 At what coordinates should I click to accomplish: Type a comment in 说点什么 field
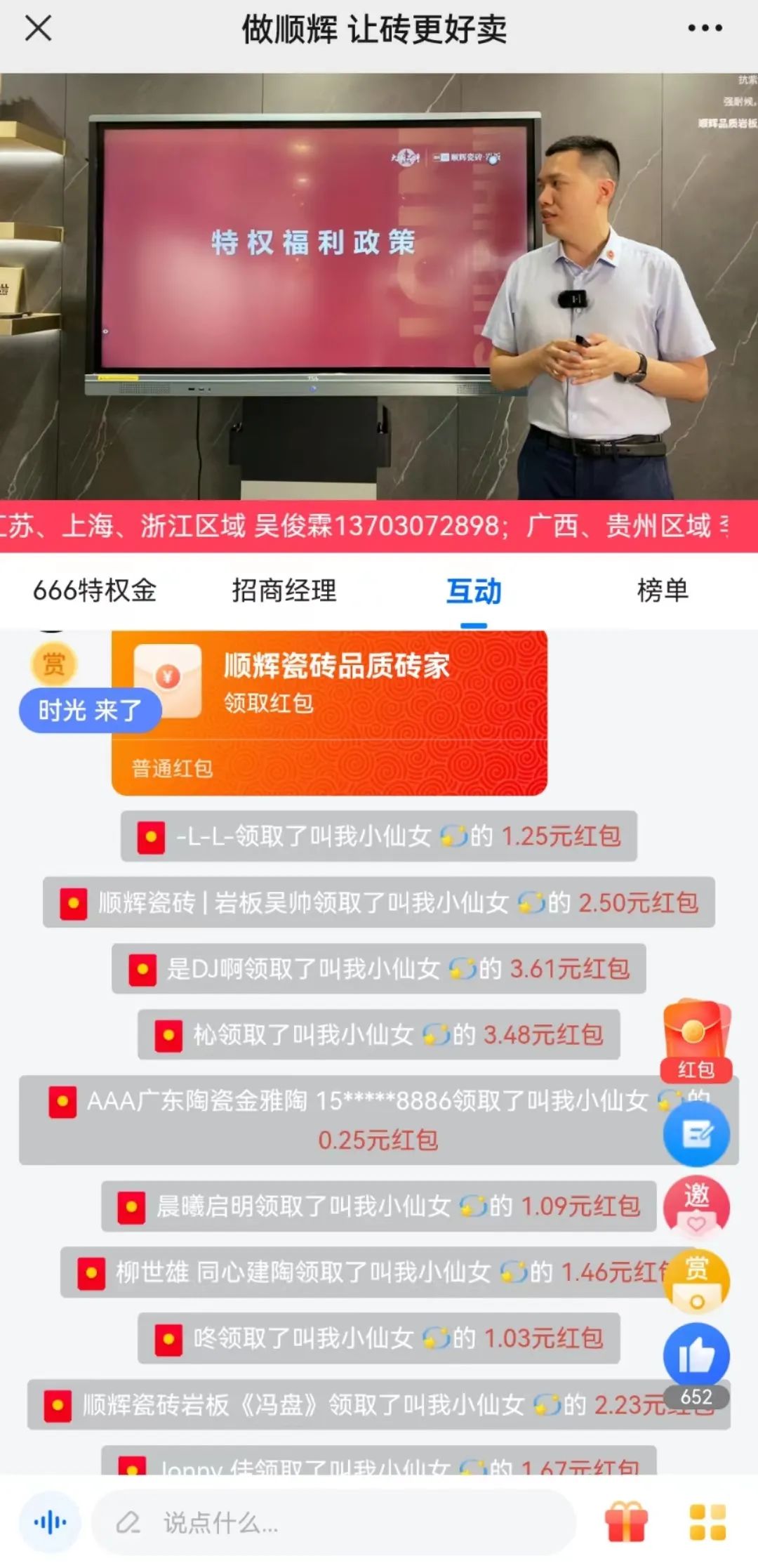333,1522
